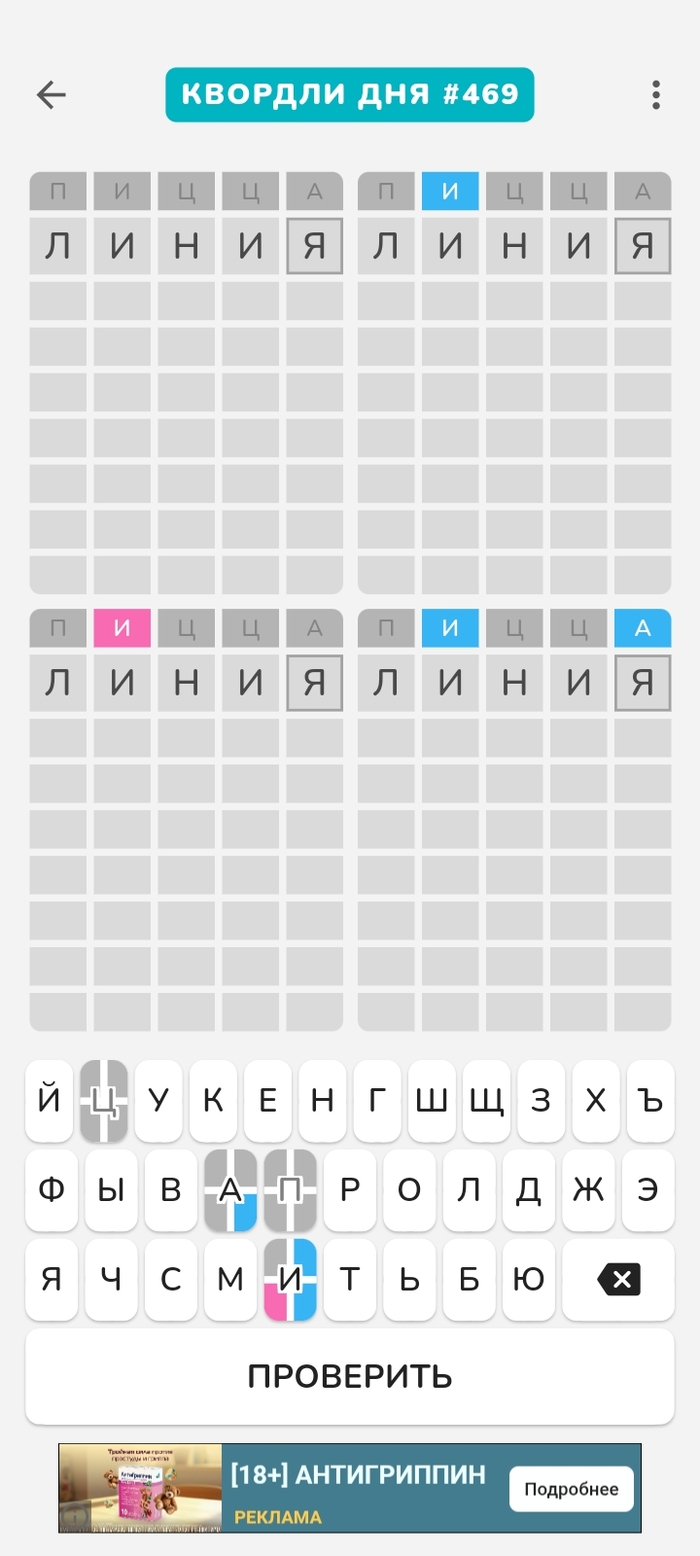Hit the Ш key on the keyboard
The height and width of the screenshot is (1556, 700).
click(x=431, y=1101)
